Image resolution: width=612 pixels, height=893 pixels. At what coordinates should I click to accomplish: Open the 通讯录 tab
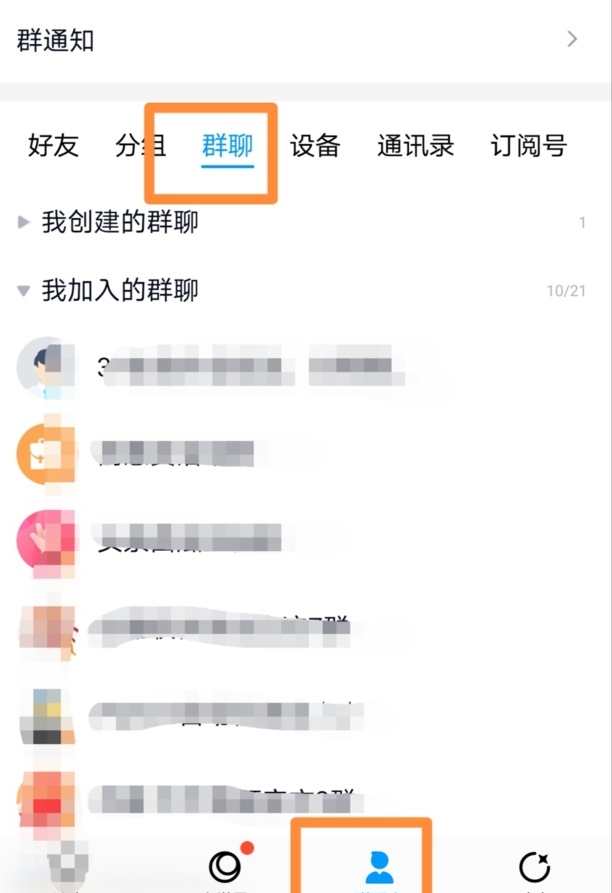(x=415, y=146)
